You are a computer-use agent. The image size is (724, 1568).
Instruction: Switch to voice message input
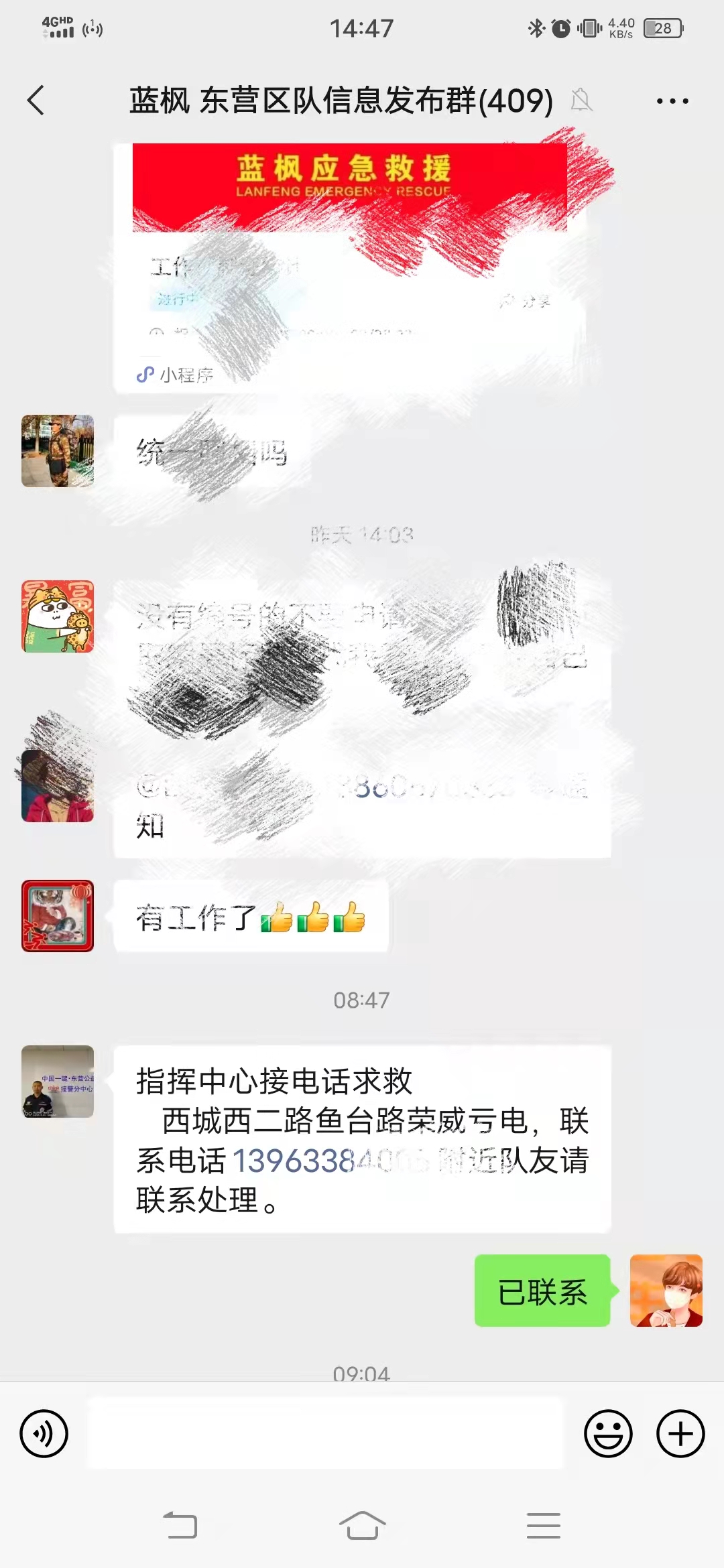tap(44, 1433)
